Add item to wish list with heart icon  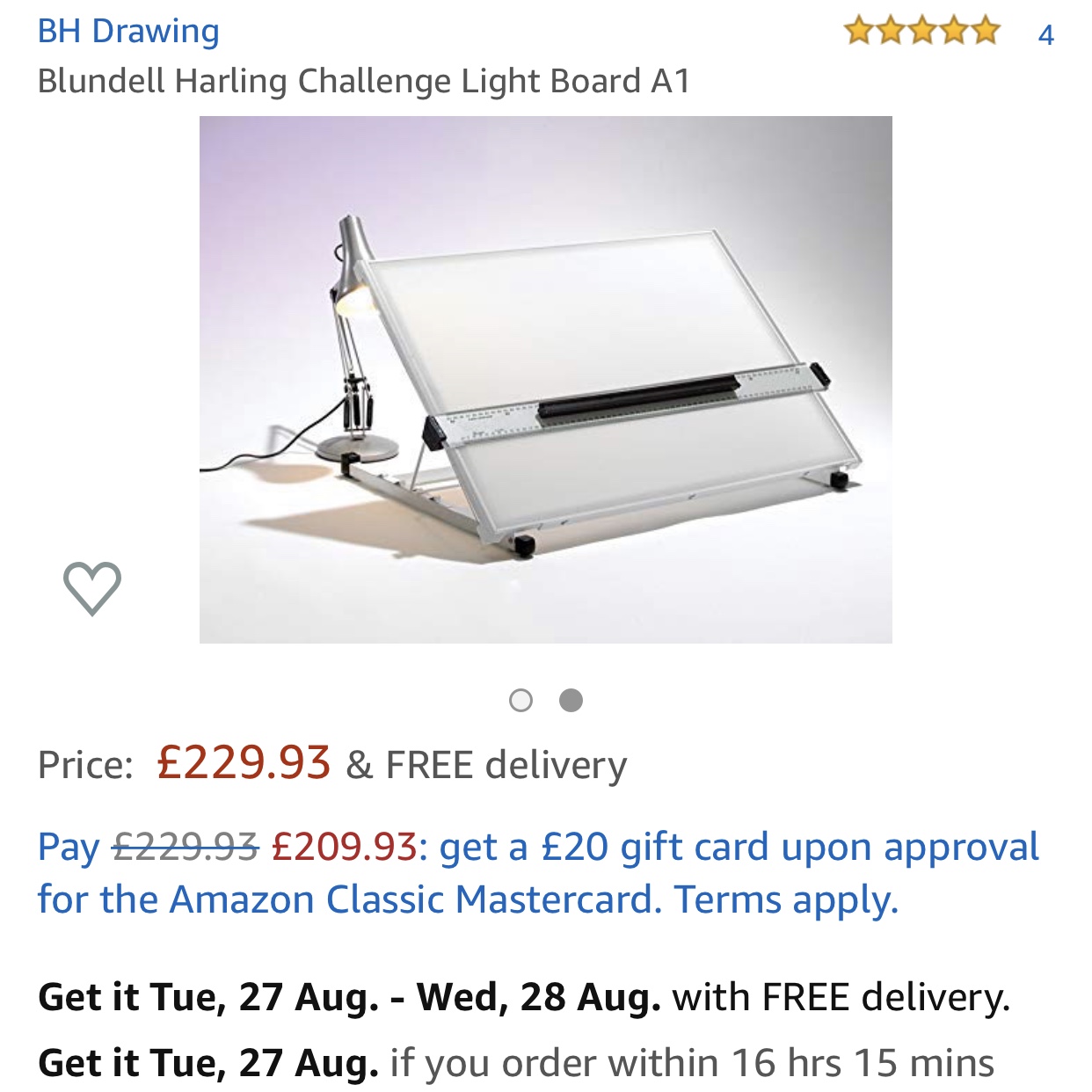pos(92,588)
